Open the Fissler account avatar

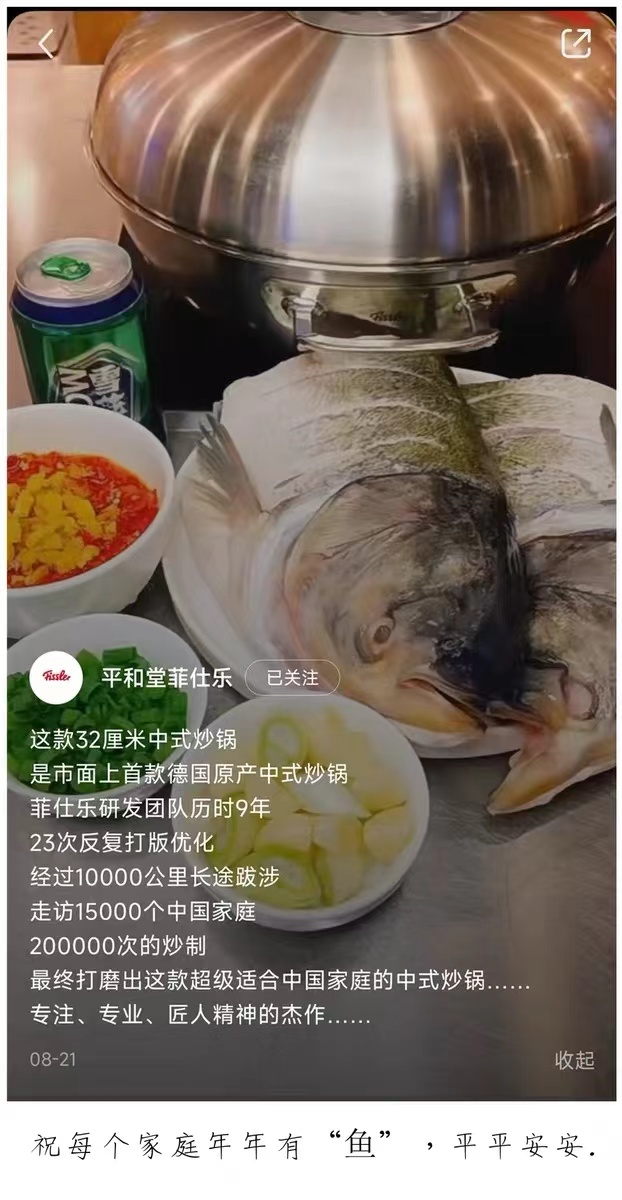pyautogui.click(x=57, y=677)
